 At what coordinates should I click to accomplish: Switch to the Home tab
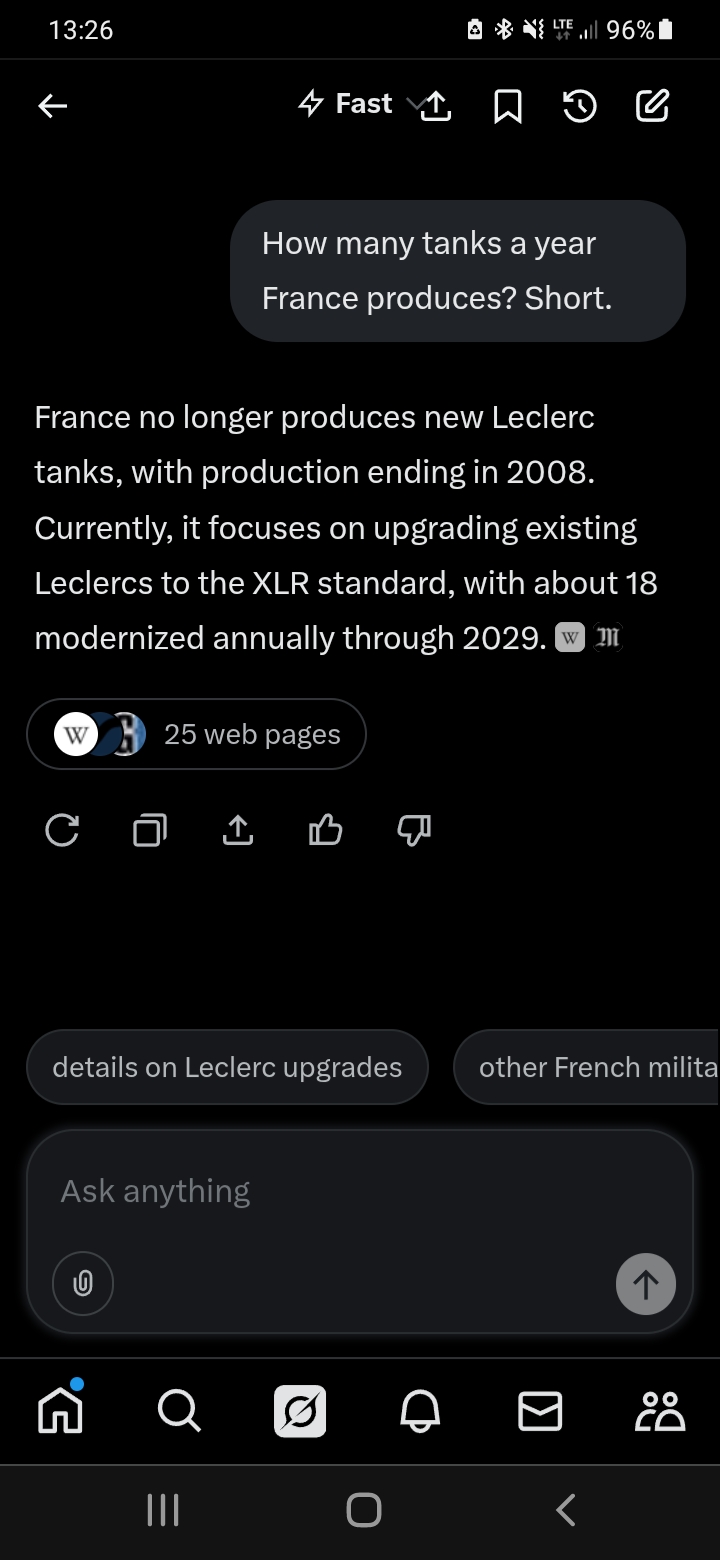point(60,1410)
